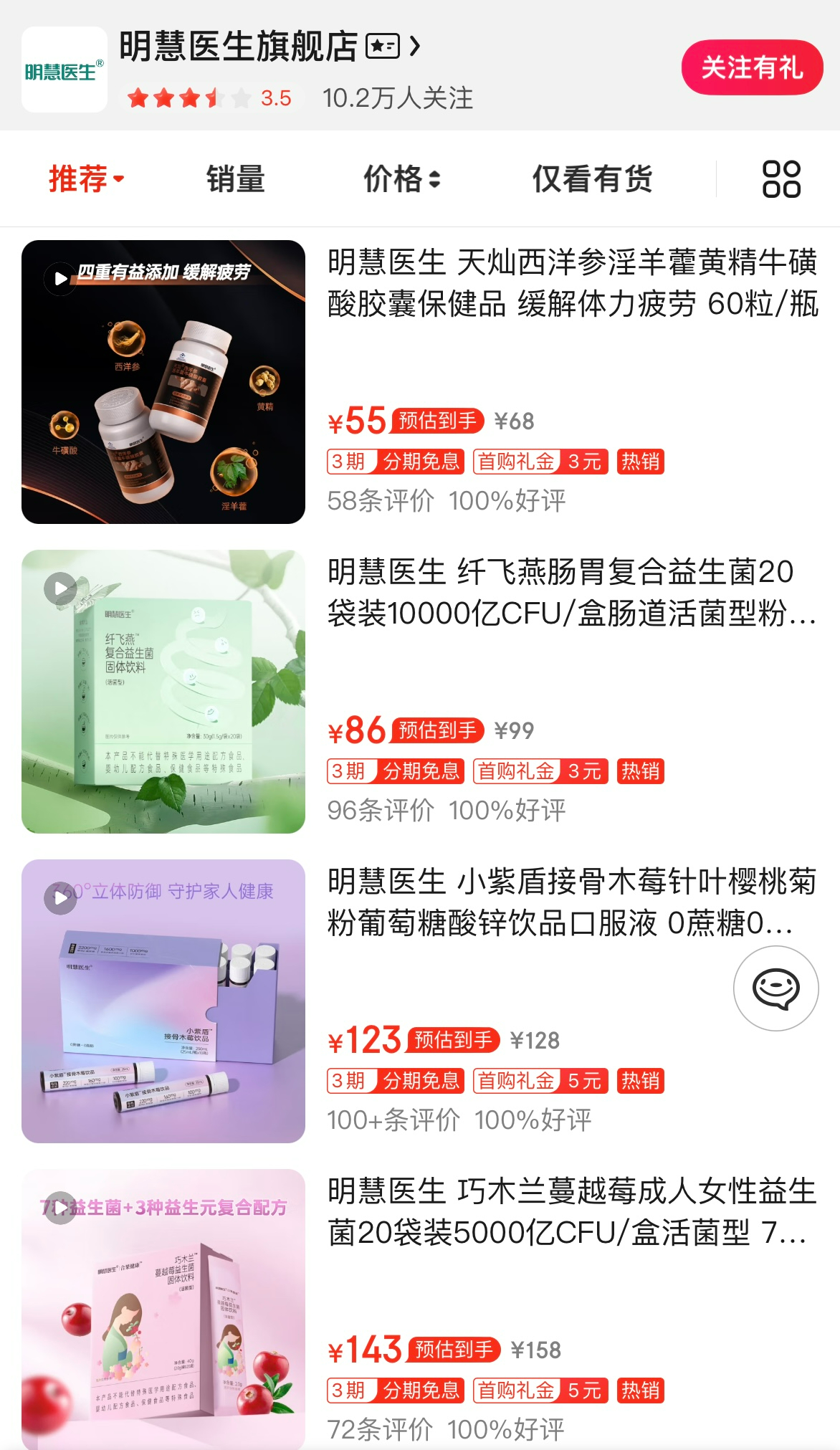
Task: Sort products by 销量
Action: pyautogui.click(x=236, y=178)
